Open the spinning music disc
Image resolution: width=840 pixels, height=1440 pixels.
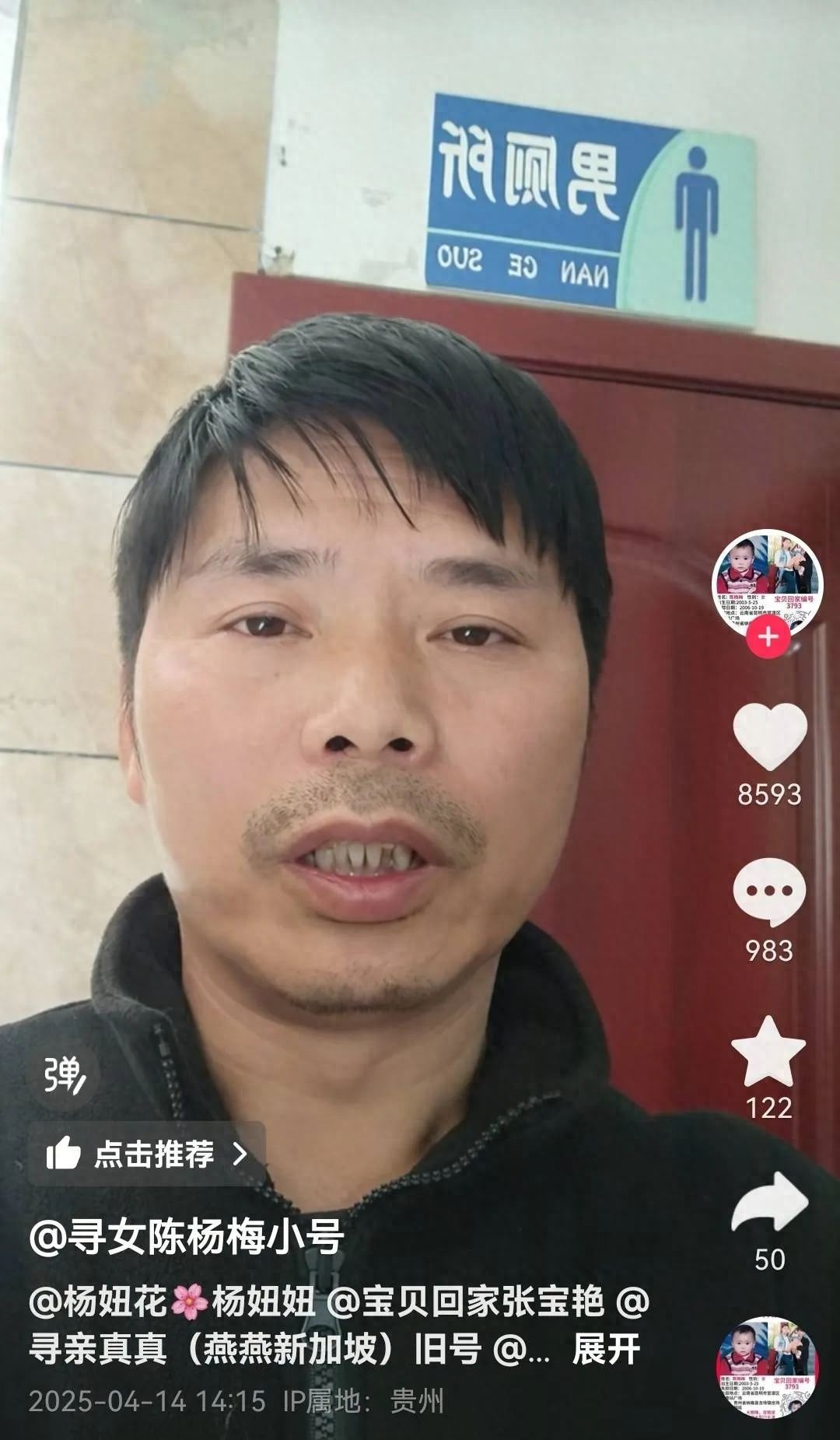pyautogui.click(x=767, y=1366)
